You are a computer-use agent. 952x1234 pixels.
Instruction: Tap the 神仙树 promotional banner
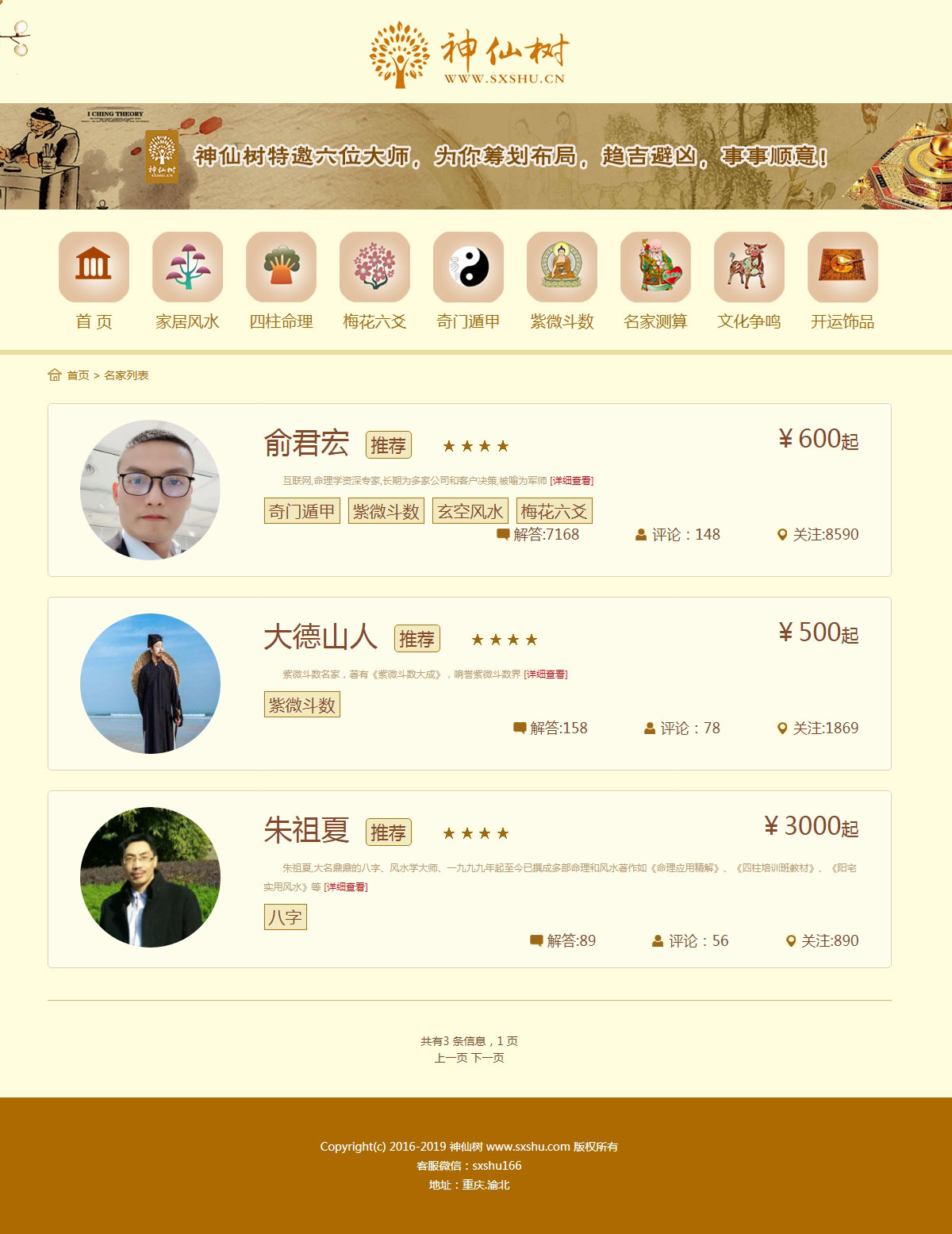(x=476, y=156)
